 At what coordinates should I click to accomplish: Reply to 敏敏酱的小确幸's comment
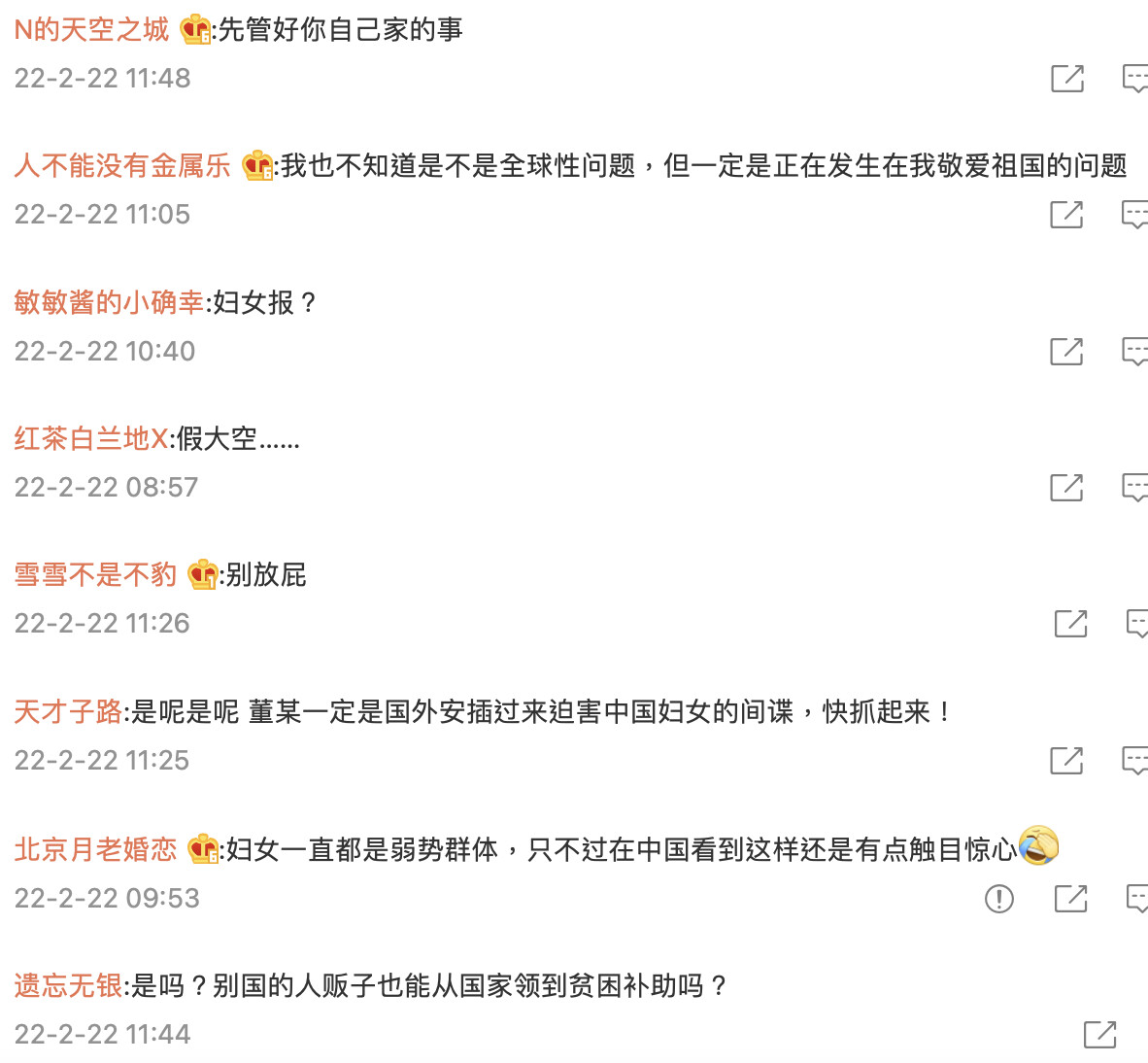pyautogui.click(x=1134, y=352)
